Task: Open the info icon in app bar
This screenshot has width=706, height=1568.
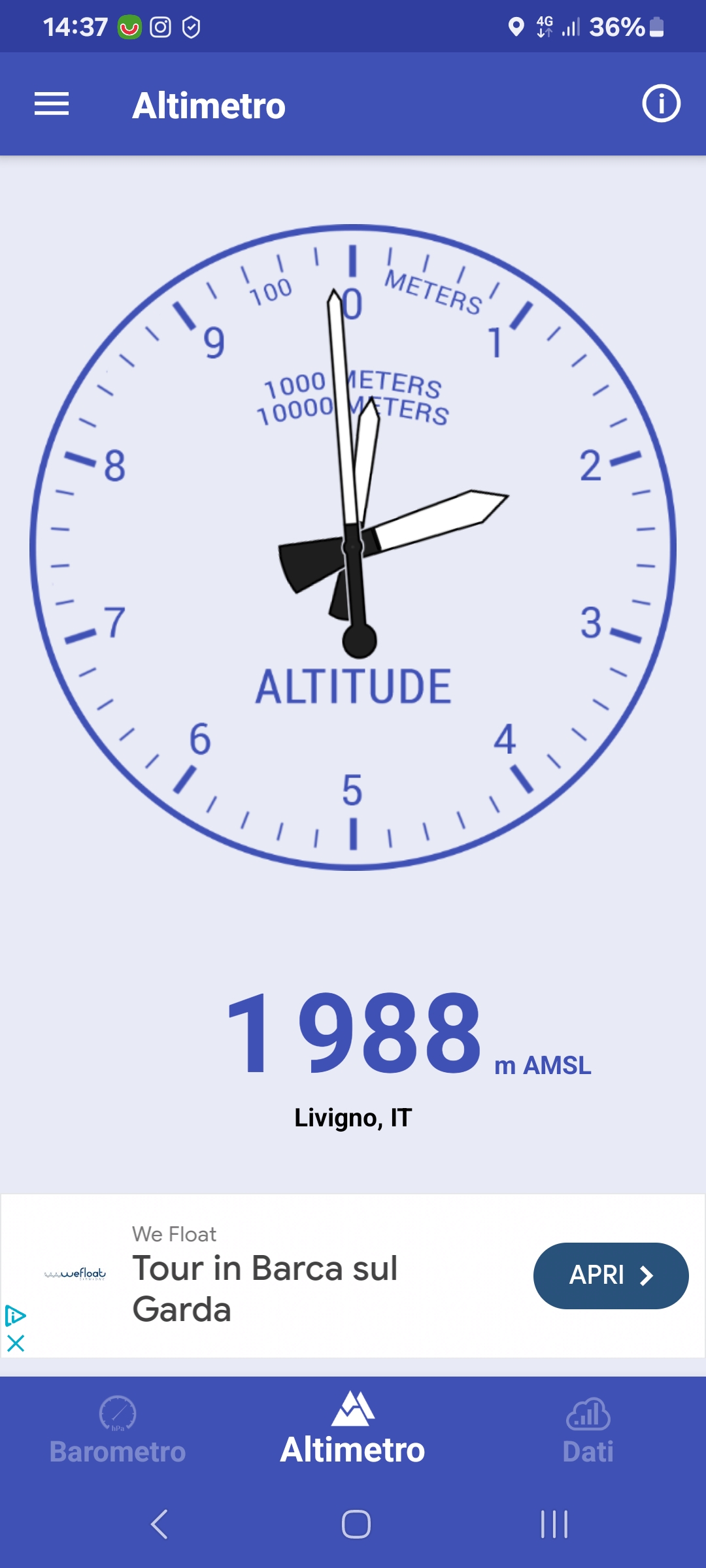Action: (661, 104)
